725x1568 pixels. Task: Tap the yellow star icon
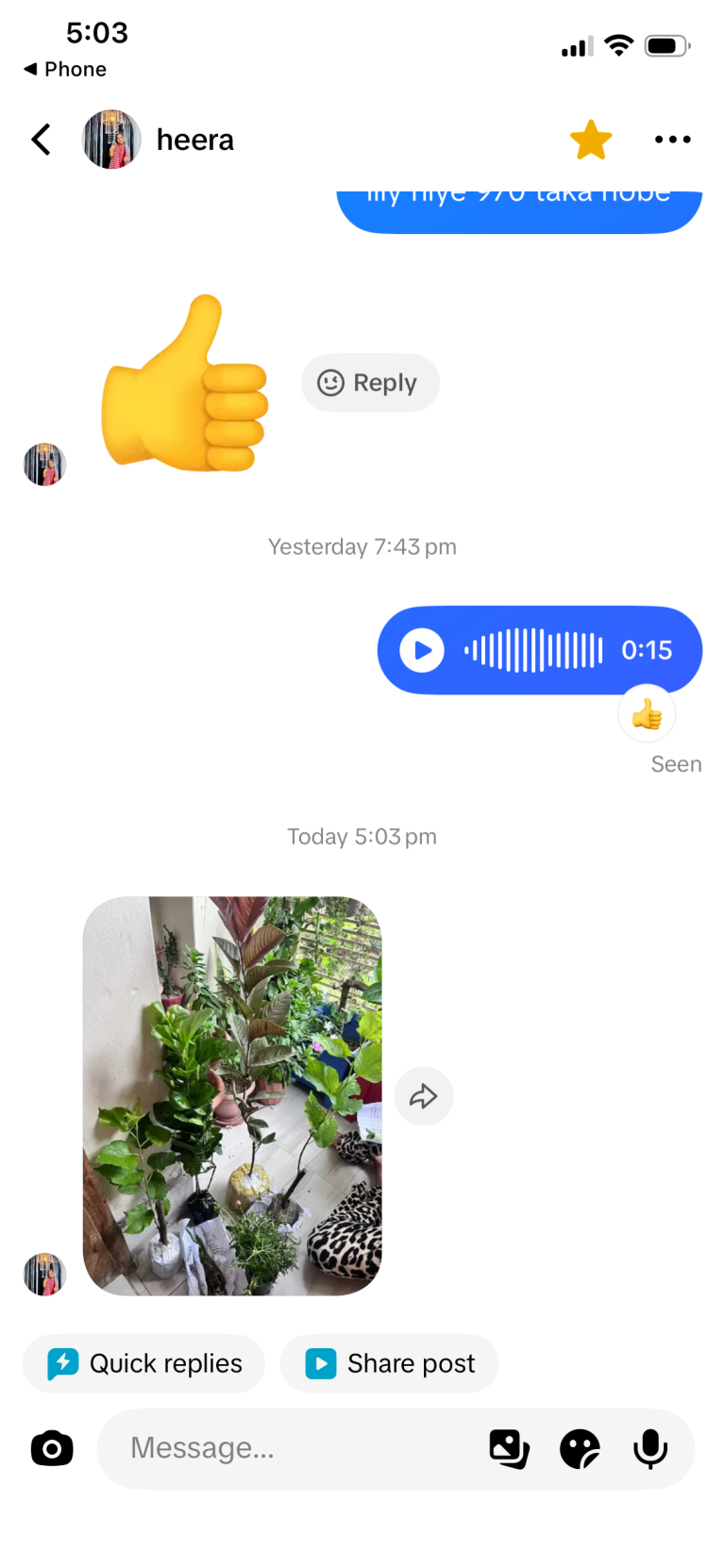coord(591,140)
